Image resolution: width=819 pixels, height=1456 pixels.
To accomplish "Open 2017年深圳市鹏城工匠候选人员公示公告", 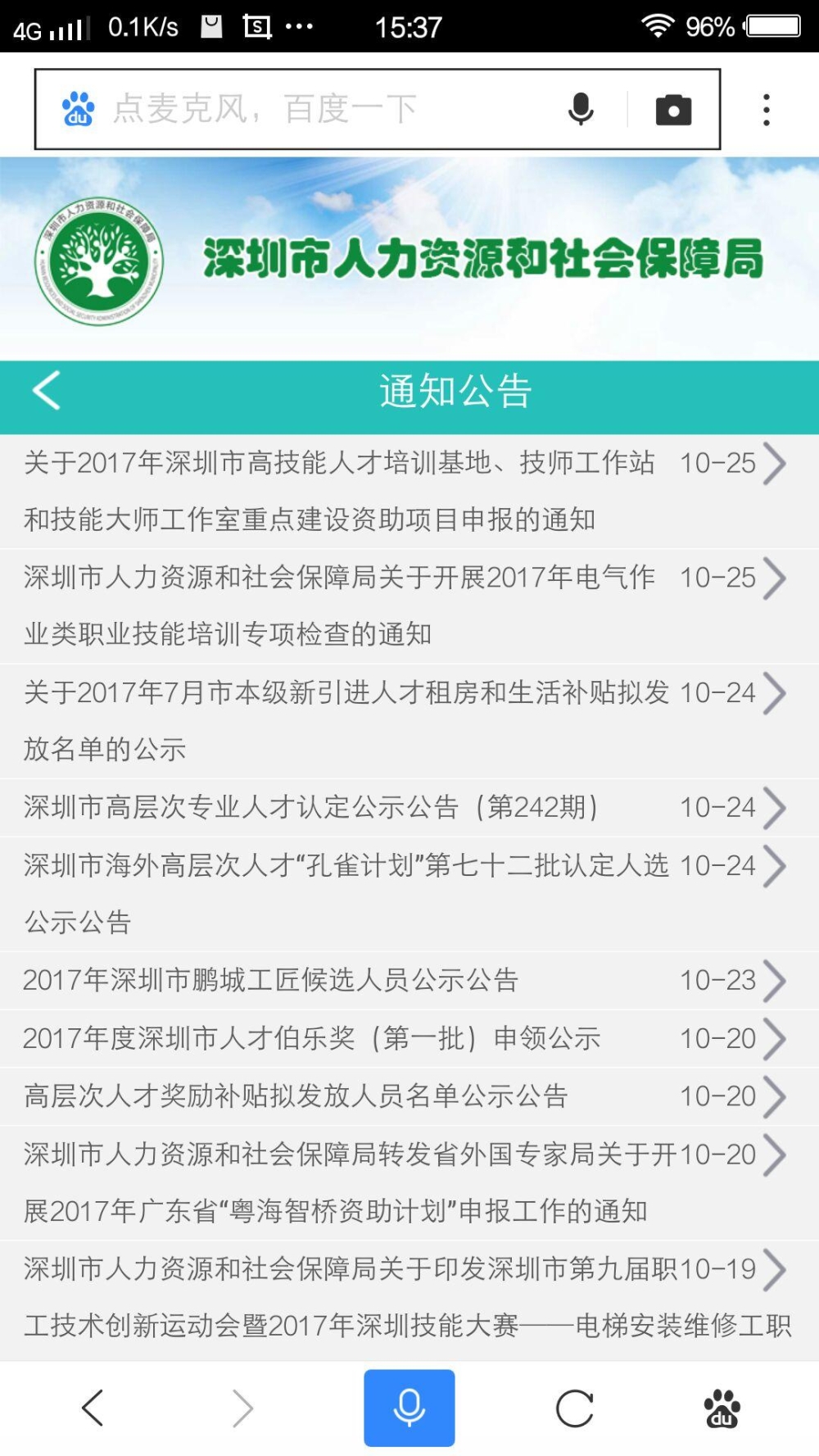I will click(409, 980).
